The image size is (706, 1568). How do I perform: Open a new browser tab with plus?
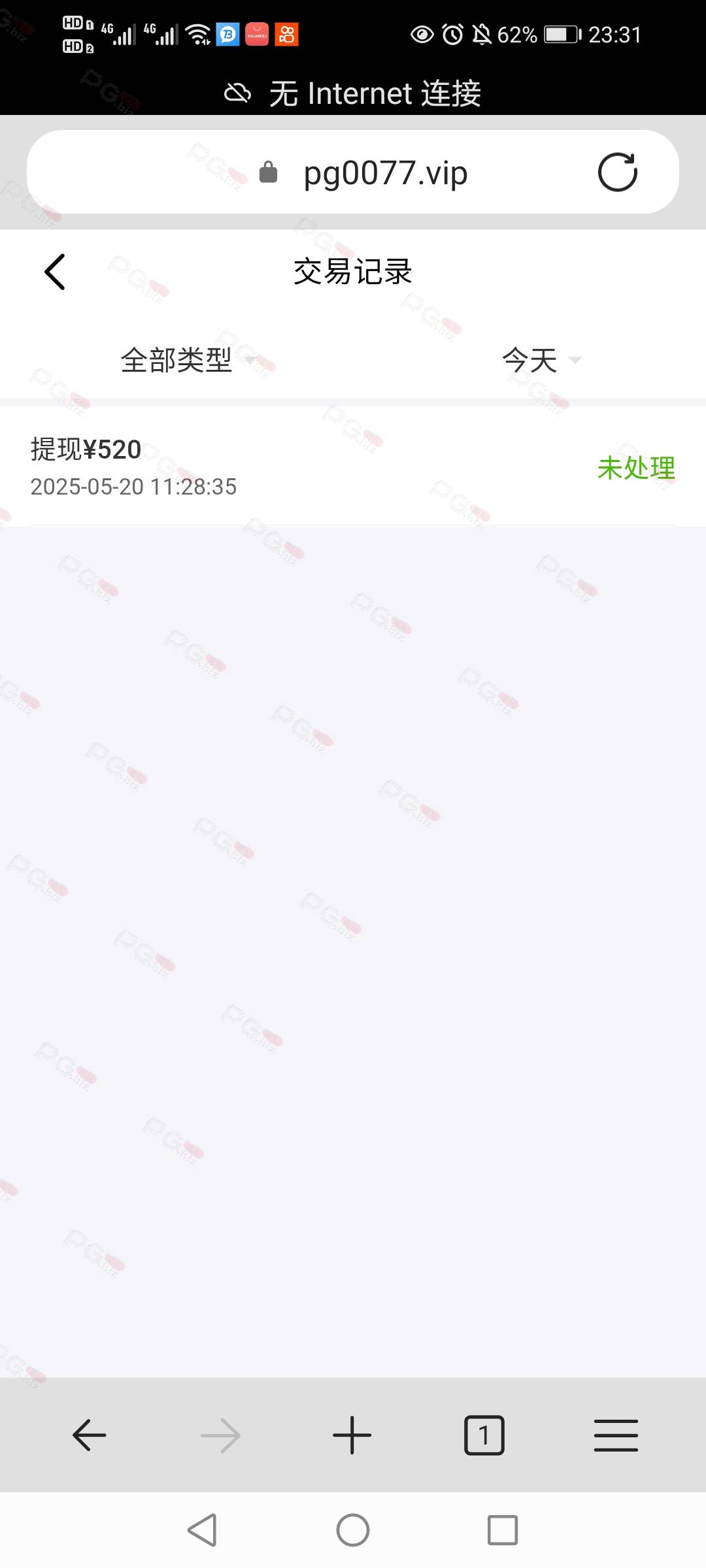pyautogui.click(x=352, y=1435)
